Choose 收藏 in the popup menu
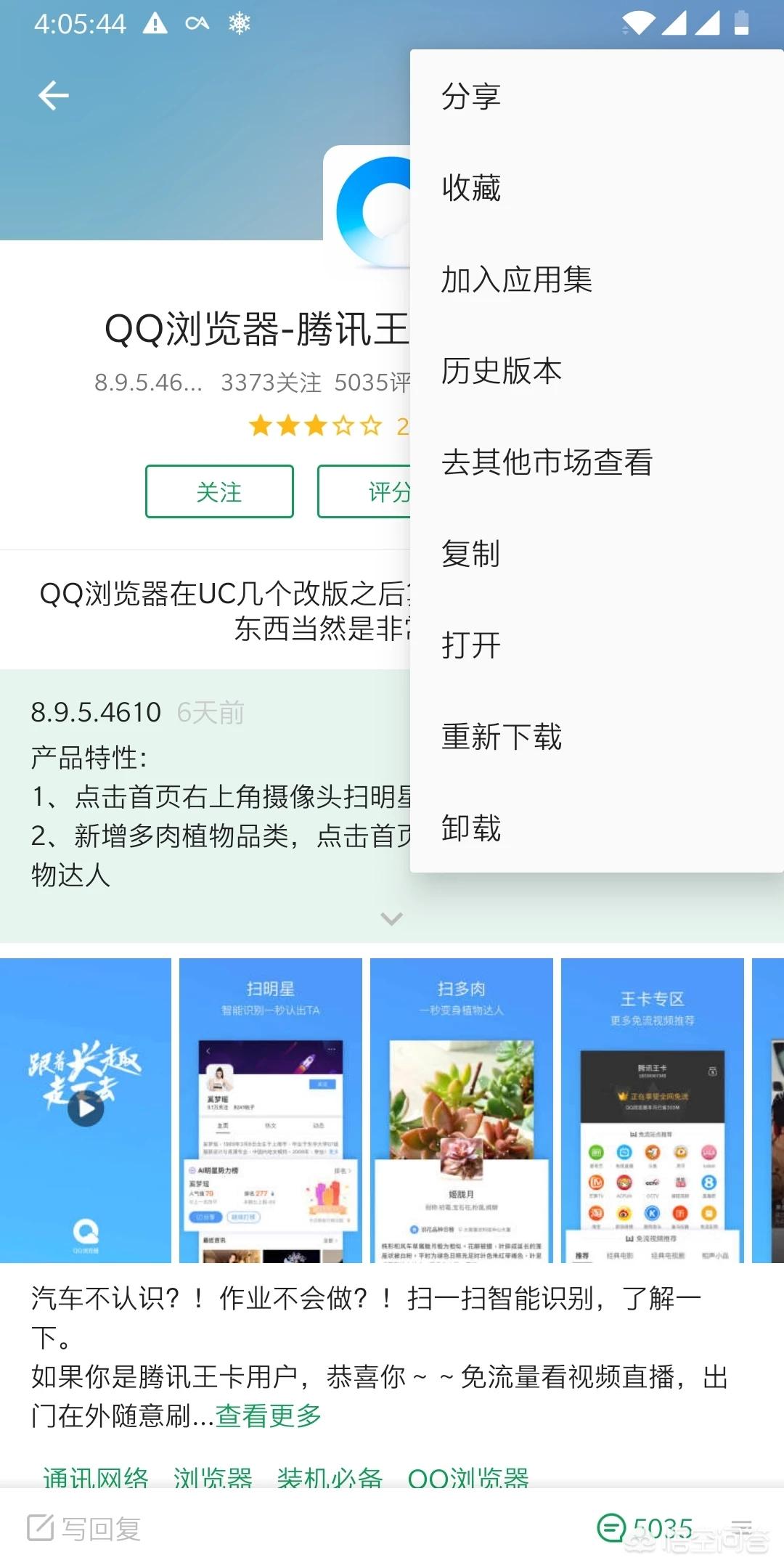Viewport: 784px width, 1568px height. 597,187
